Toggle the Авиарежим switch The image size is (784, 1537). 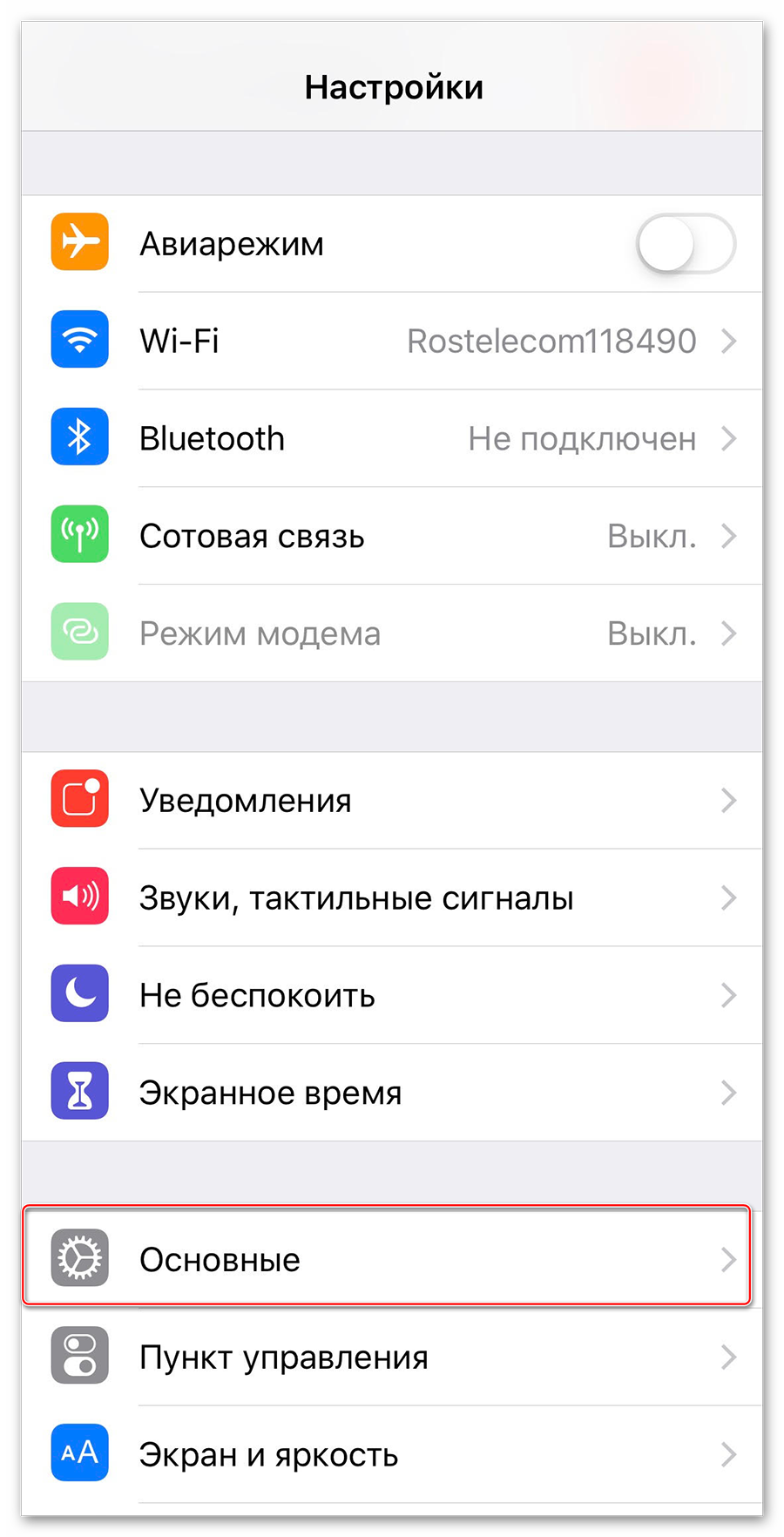pyautogui.click(x=686, y=244)
